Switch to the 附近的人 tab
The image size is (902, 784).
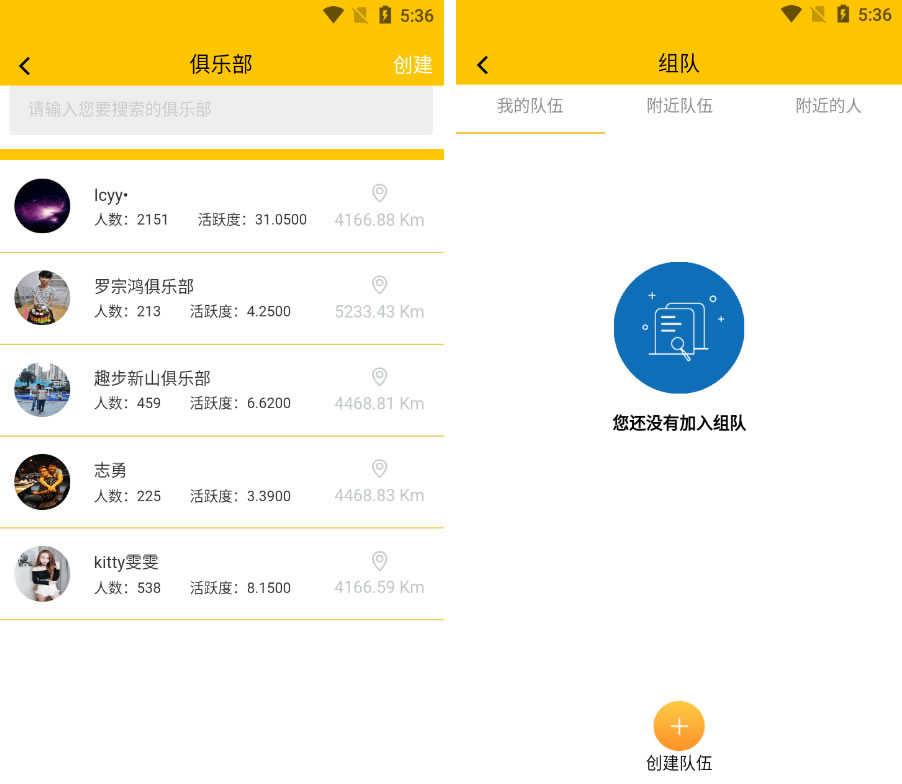pos(828,106)
